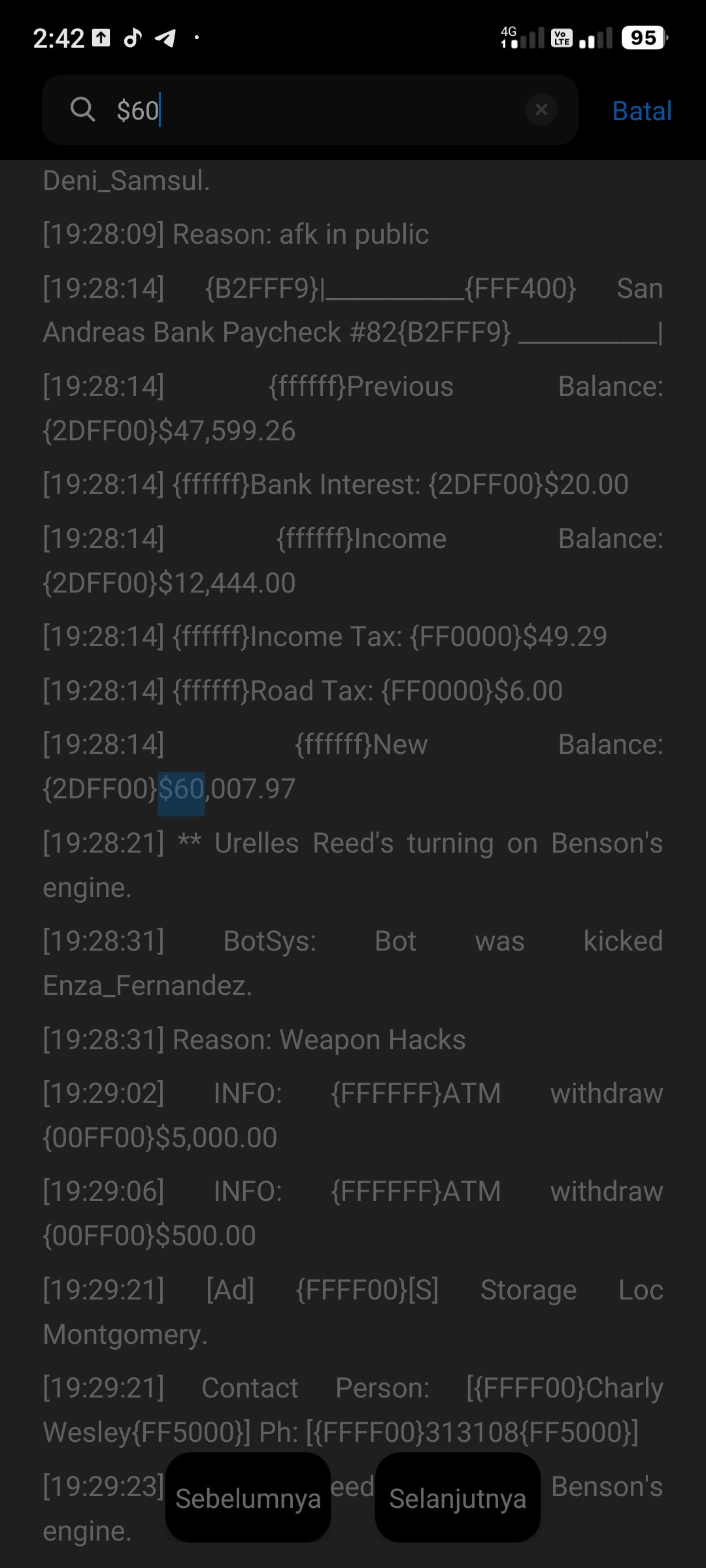Clear the search text with the X icon
The image size is (706, 1568).
(541, 110)
